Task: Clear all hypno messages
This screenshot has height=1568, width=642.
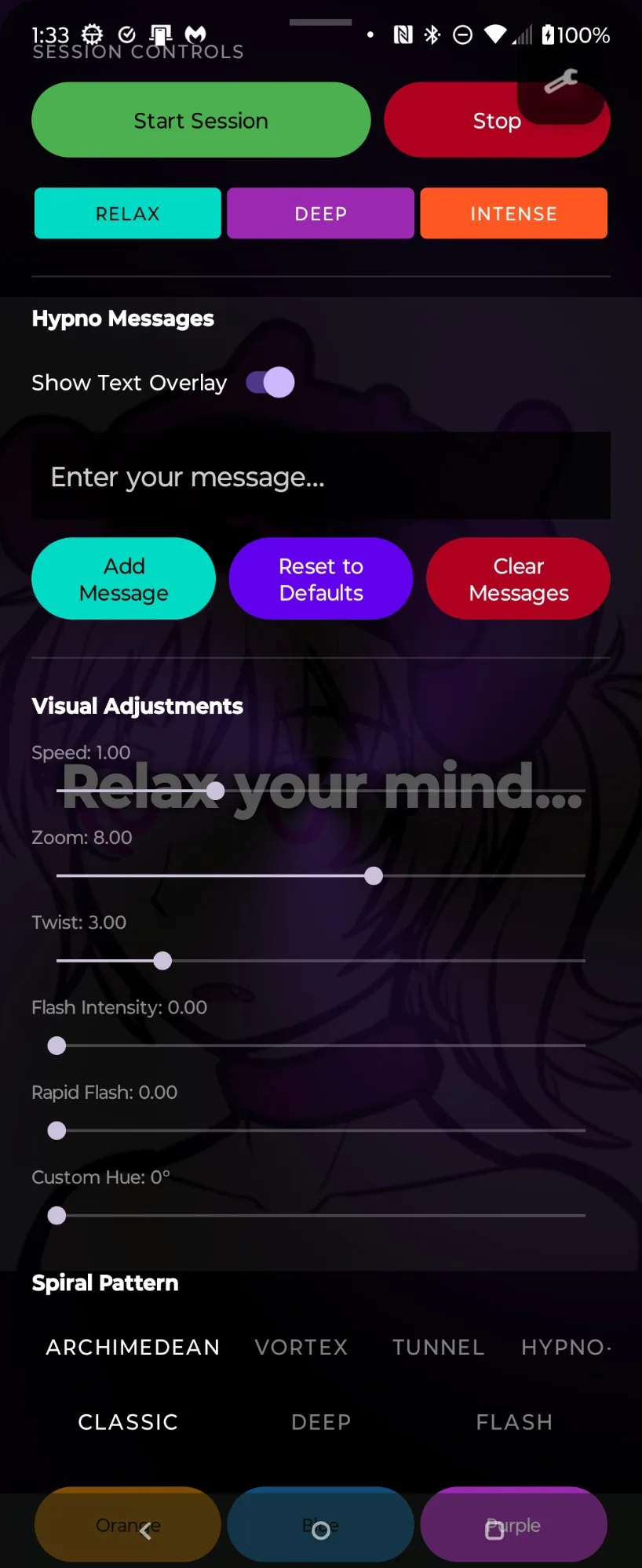Action: [x=519, y=579]
